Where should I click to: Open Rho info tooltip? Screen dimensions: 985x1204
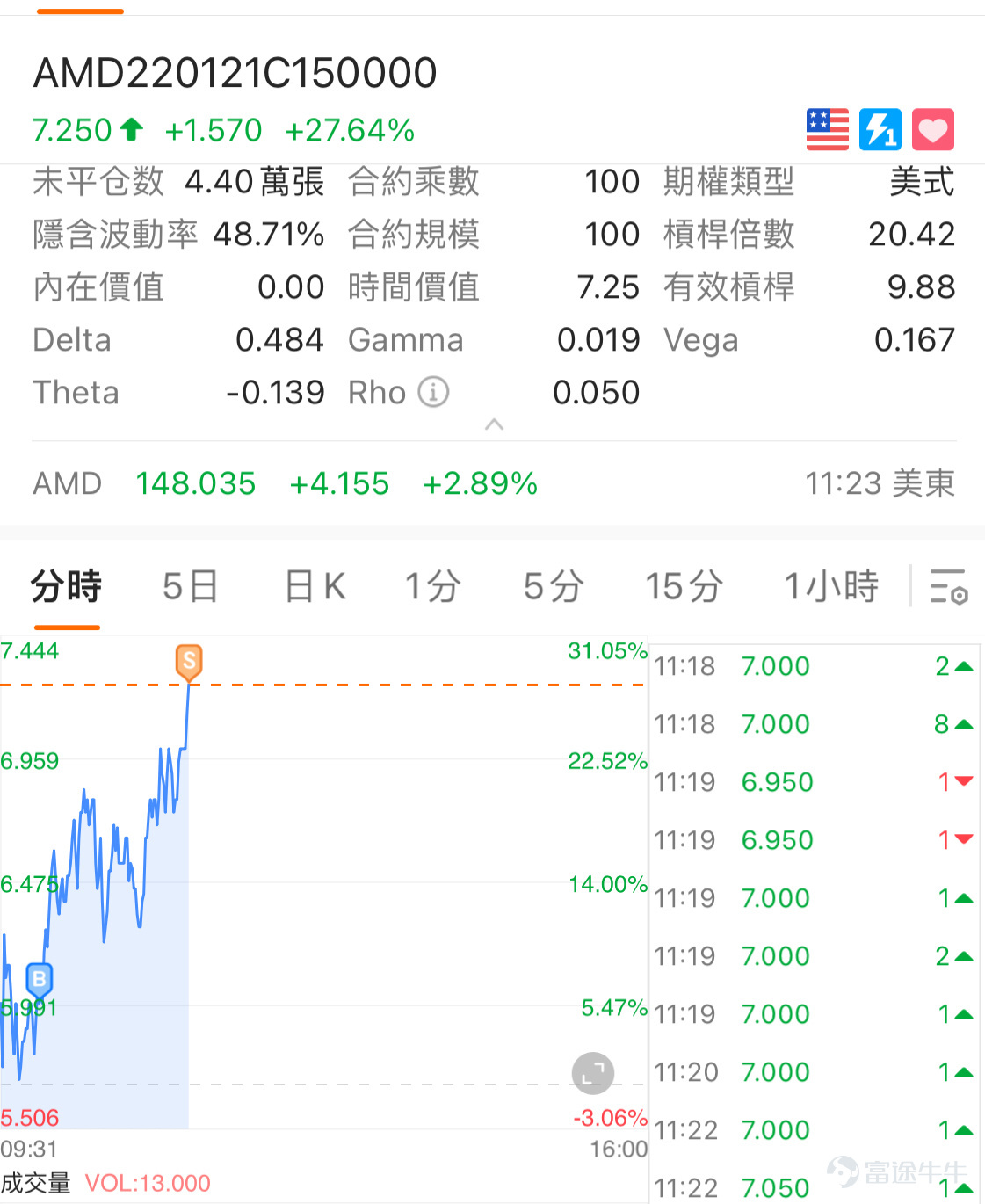[x=433, y=392]
